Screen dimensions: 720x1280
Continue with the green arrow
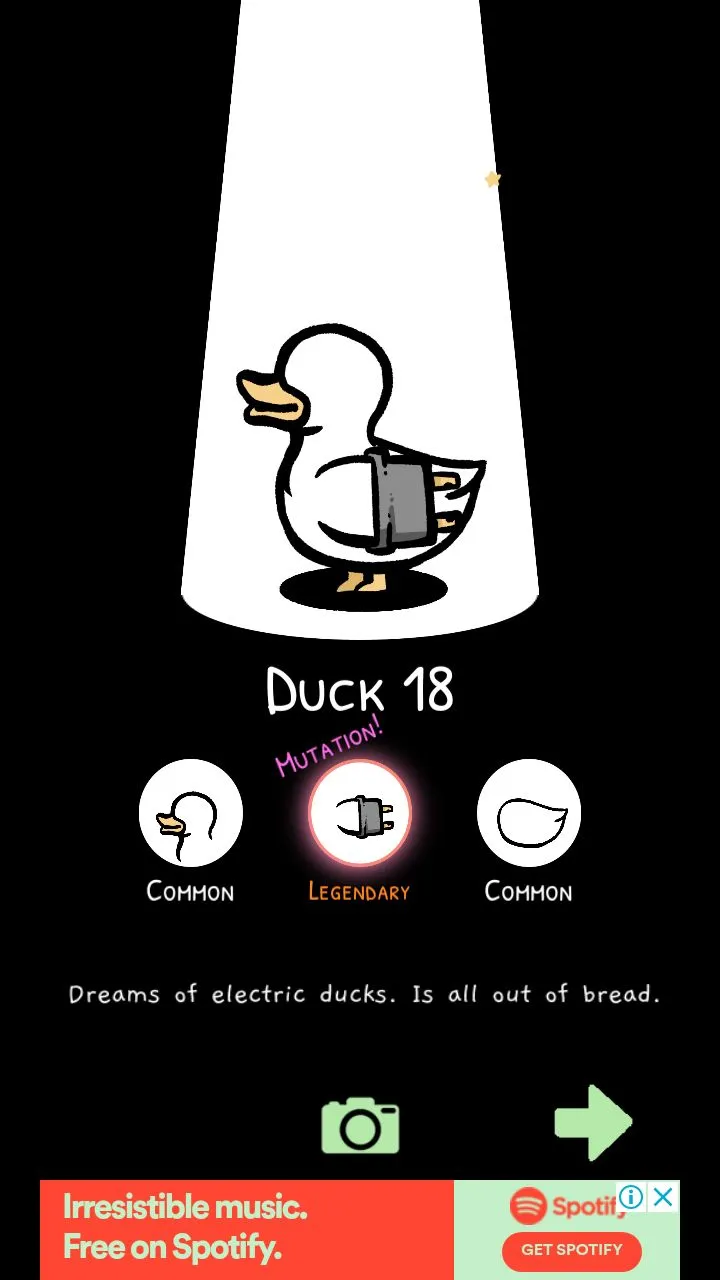[593, 1122]
